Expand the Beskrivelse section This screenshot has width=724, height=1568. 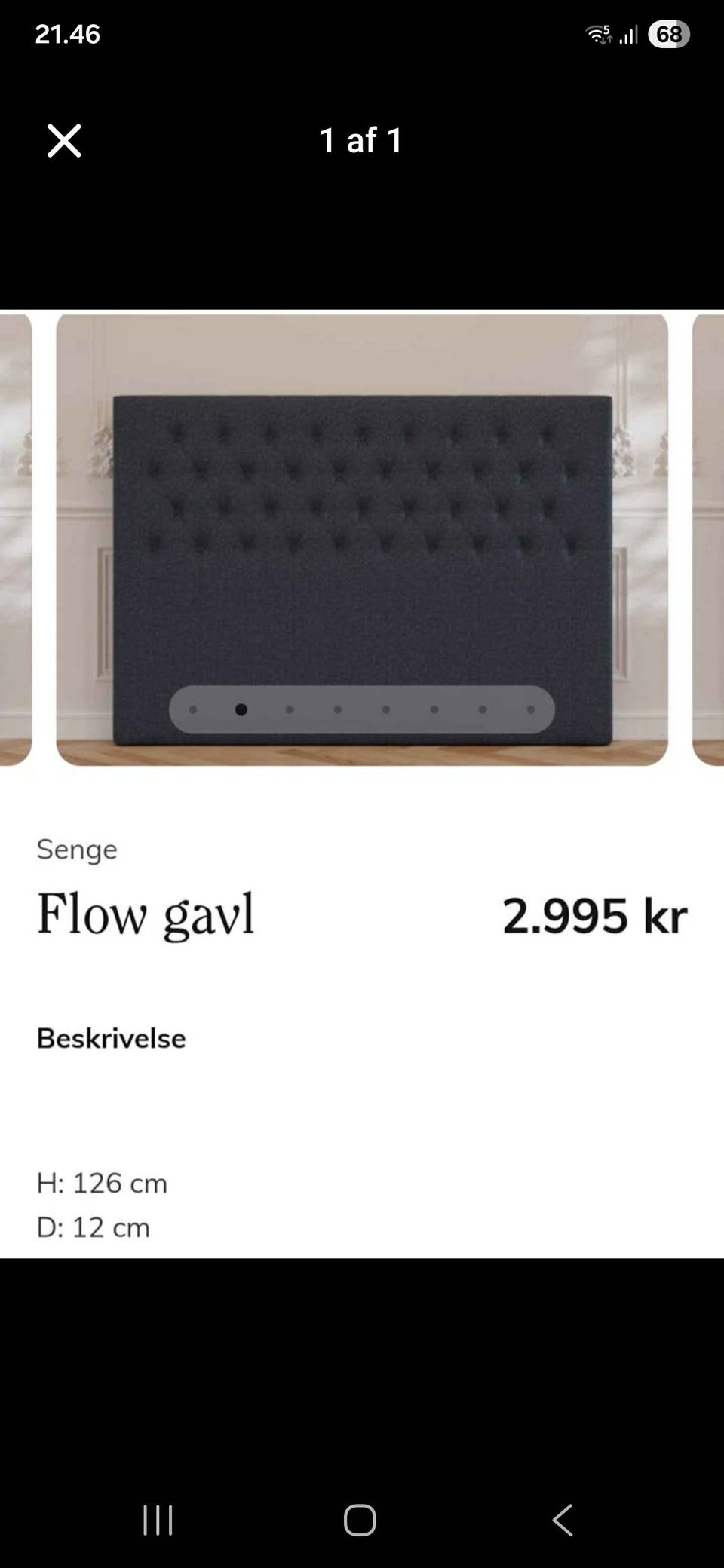[112, 1037]
